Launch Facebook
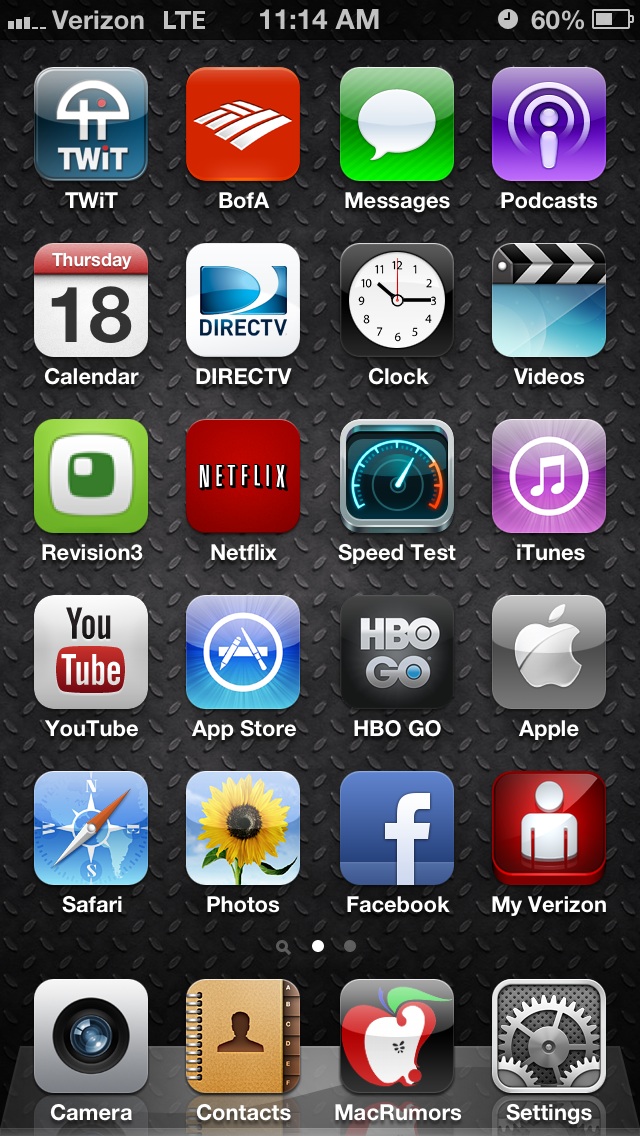This screenshot has width=640, height=1136. point(396,828)
